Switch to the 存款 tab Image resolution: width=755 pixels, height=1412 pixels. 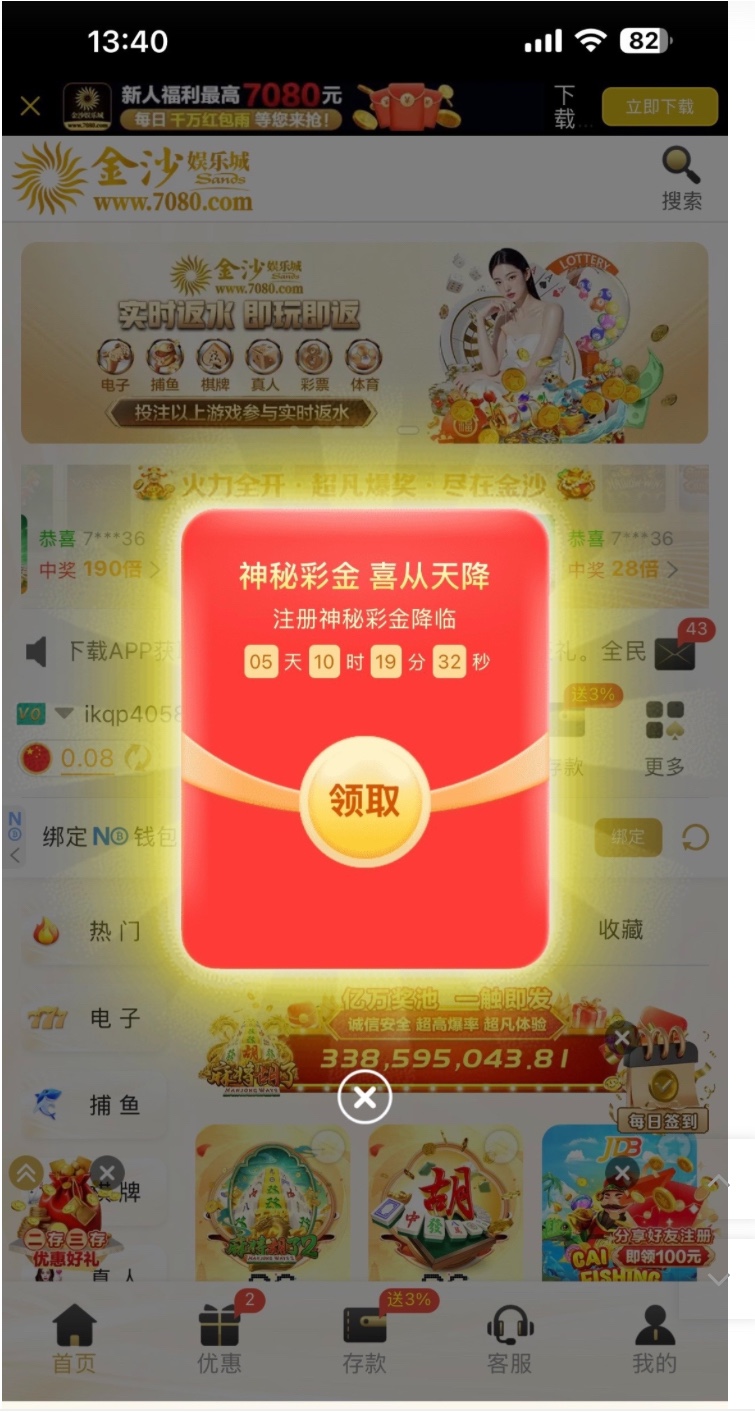[364, 1338]
